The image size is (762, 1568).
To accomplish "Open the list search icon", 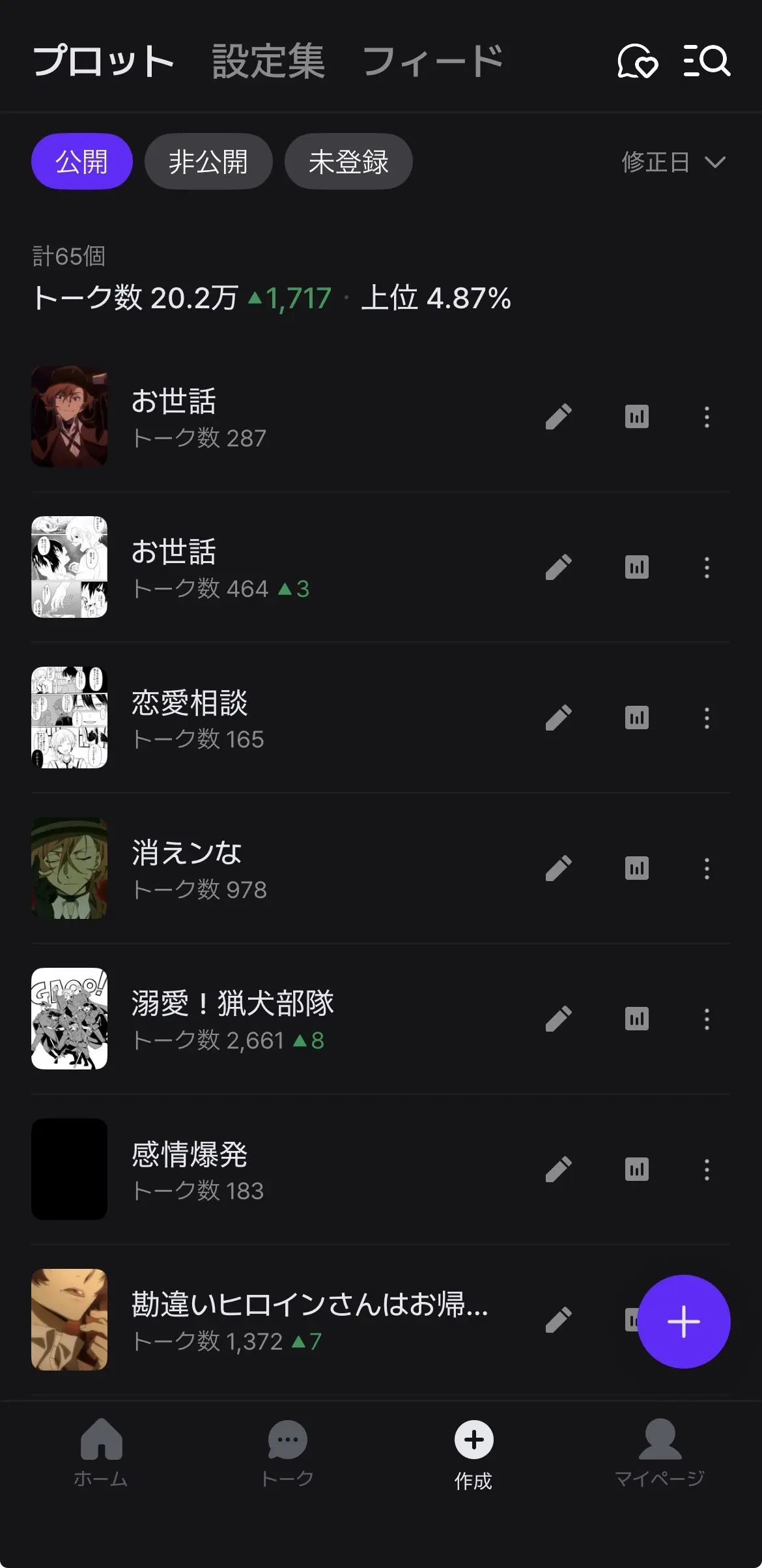I will 707,61.
